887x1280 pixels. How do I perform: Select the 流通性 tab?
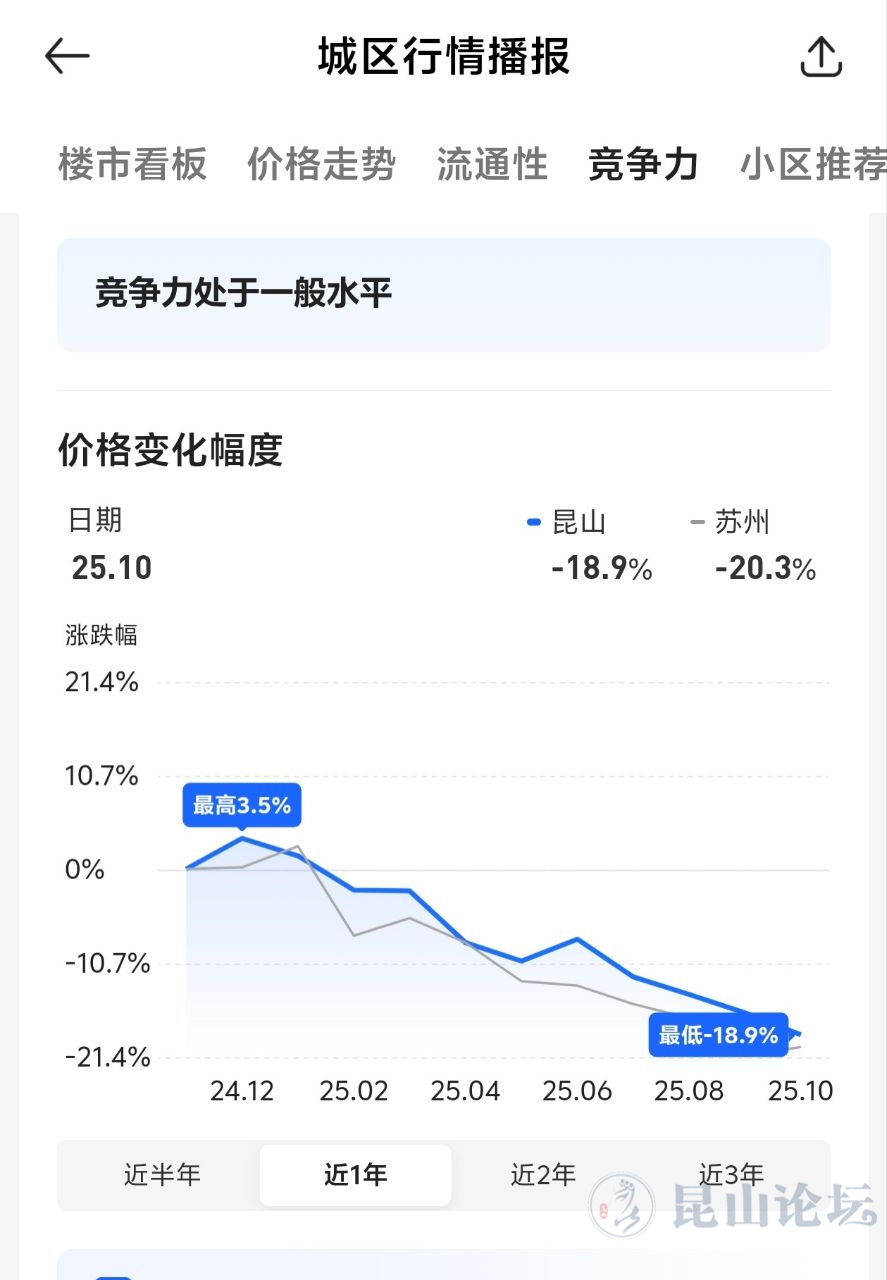tap(492, 165)
